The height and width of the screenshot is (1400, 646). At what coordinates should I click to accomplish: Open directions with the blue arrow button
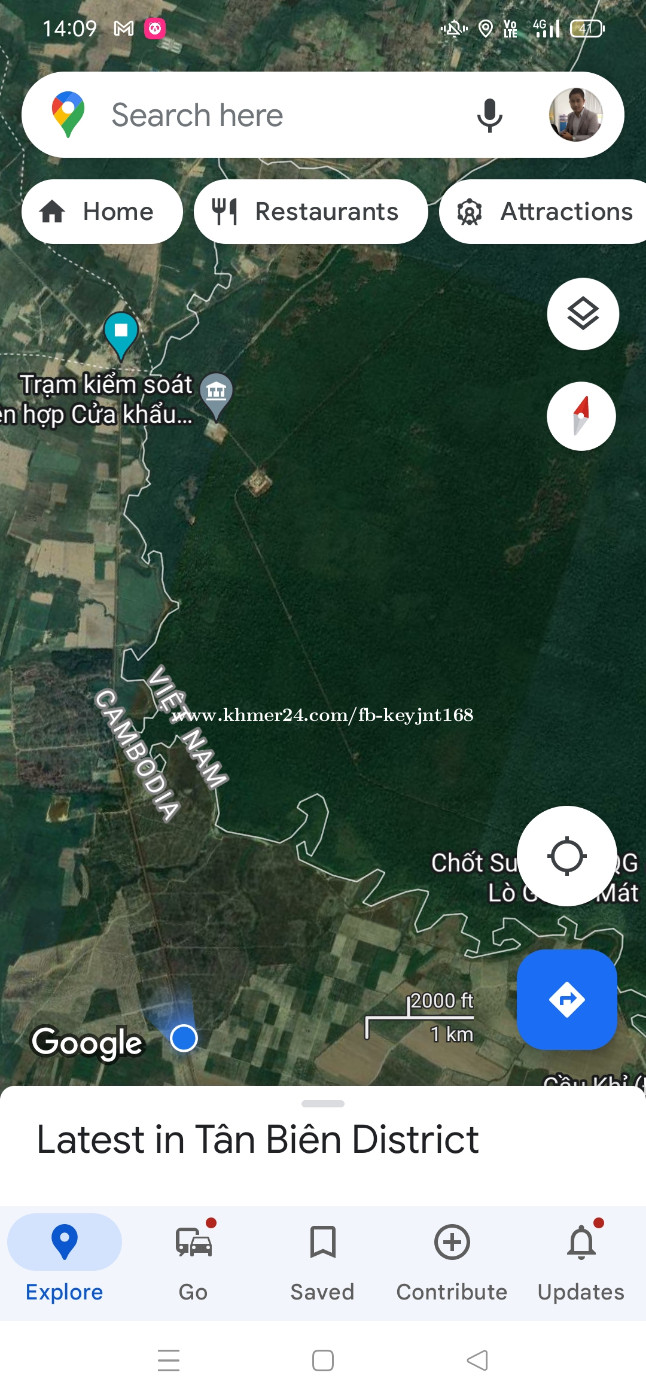567,999
